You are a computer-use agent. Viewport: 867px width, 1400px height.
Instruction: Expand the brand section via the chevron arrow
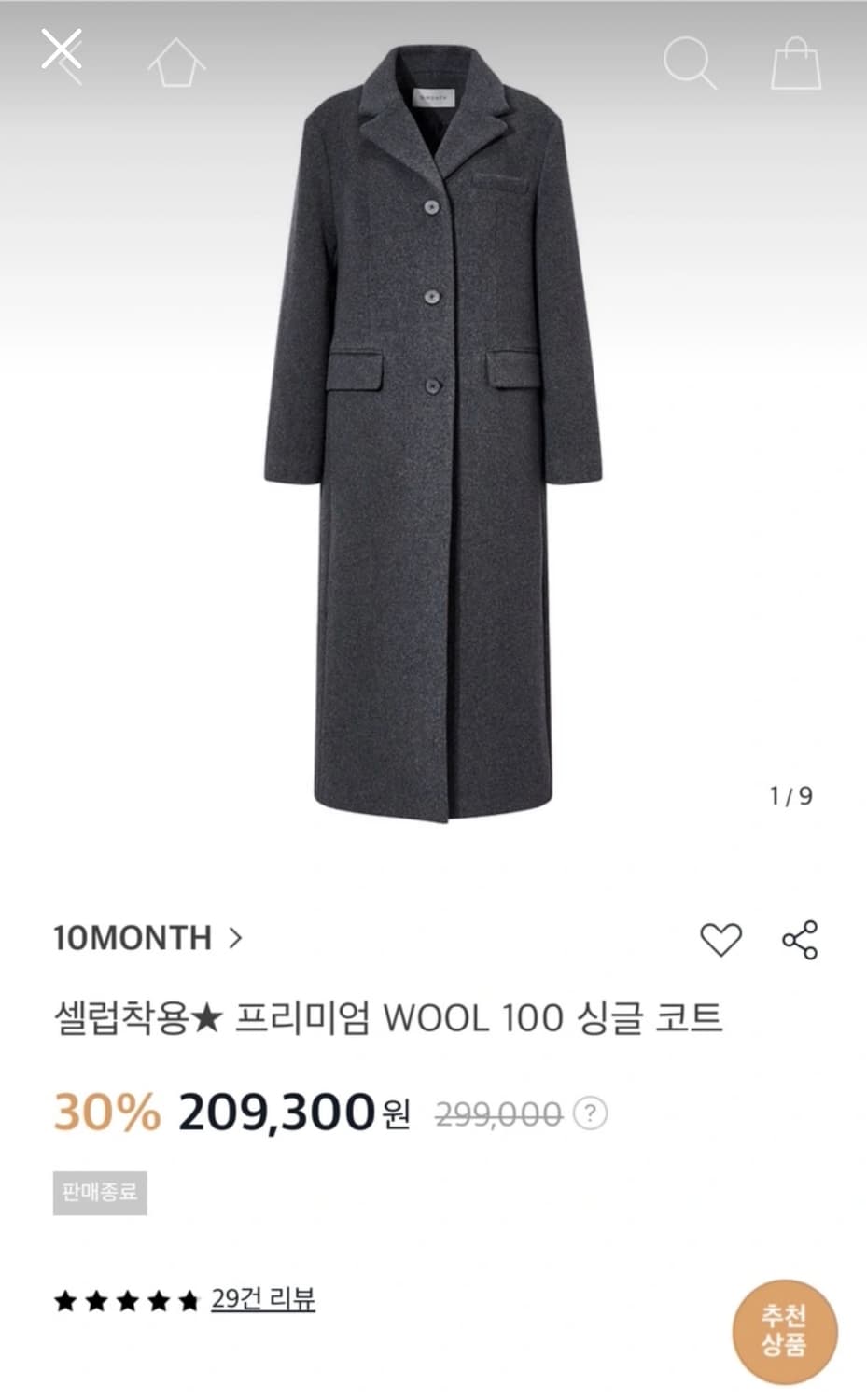click(x=238, y=938)
